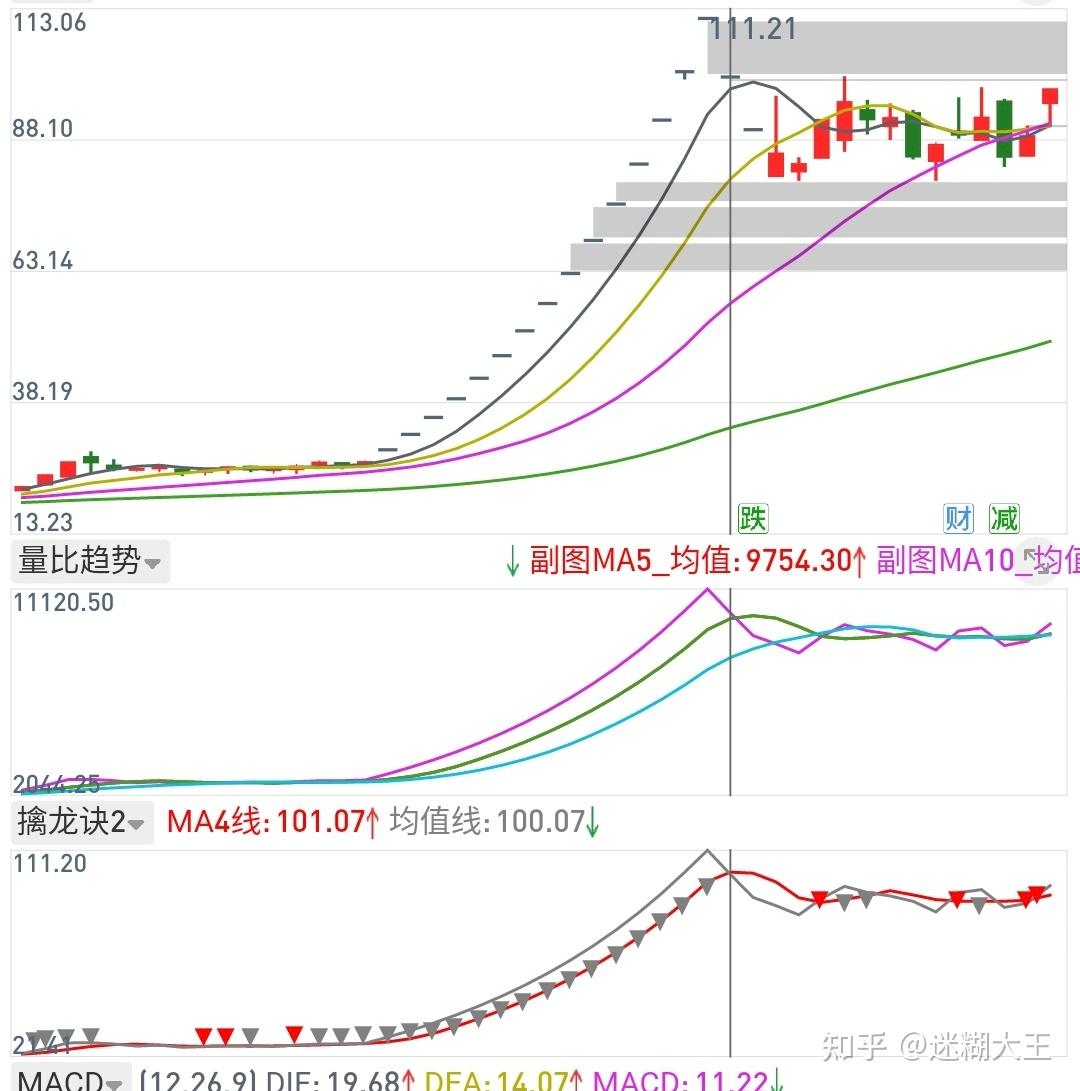The image size is (1080, 1091).
Task: Tap the 减 event marker
Action: 1004,518
